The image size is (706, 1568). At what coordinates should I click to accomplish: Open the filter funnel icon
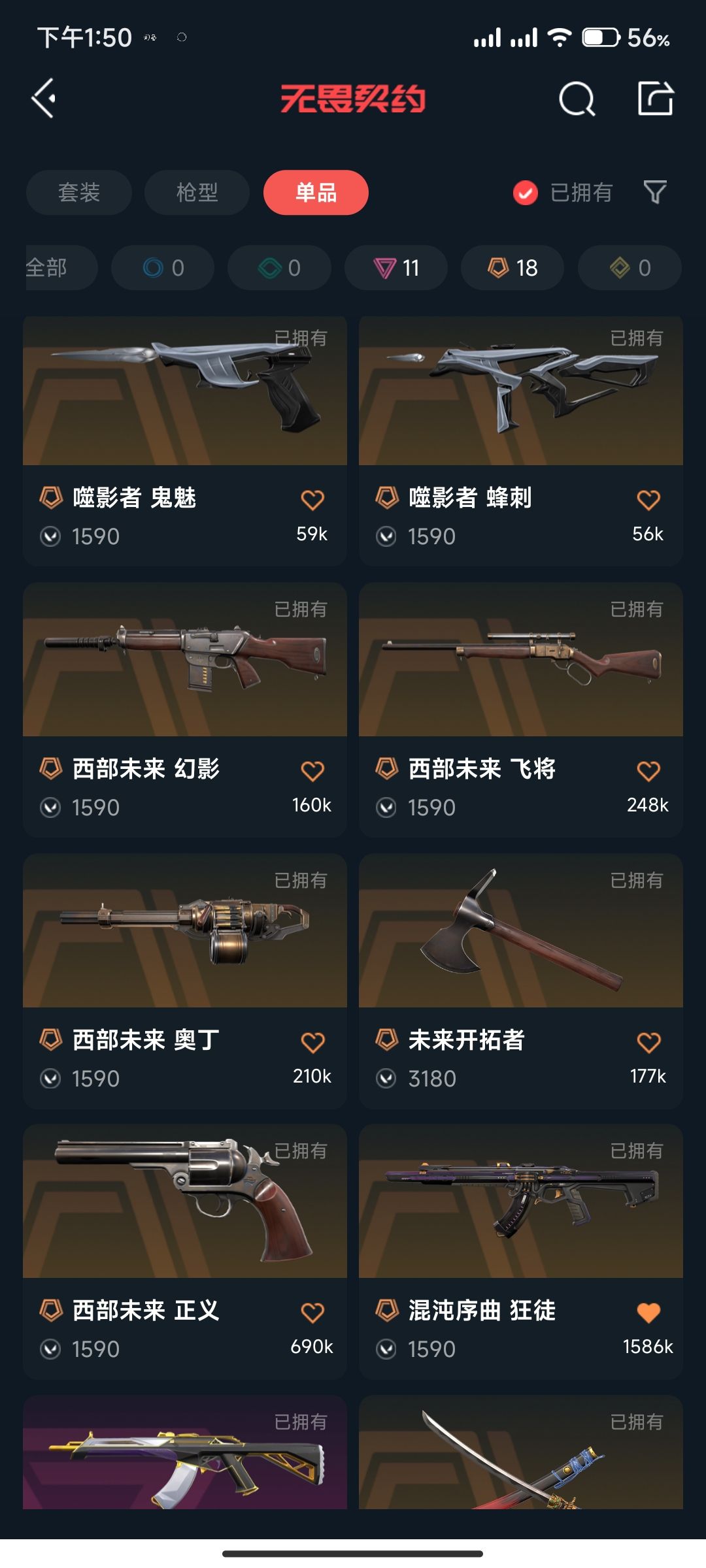pyautogui.click(x=655, y=192)
